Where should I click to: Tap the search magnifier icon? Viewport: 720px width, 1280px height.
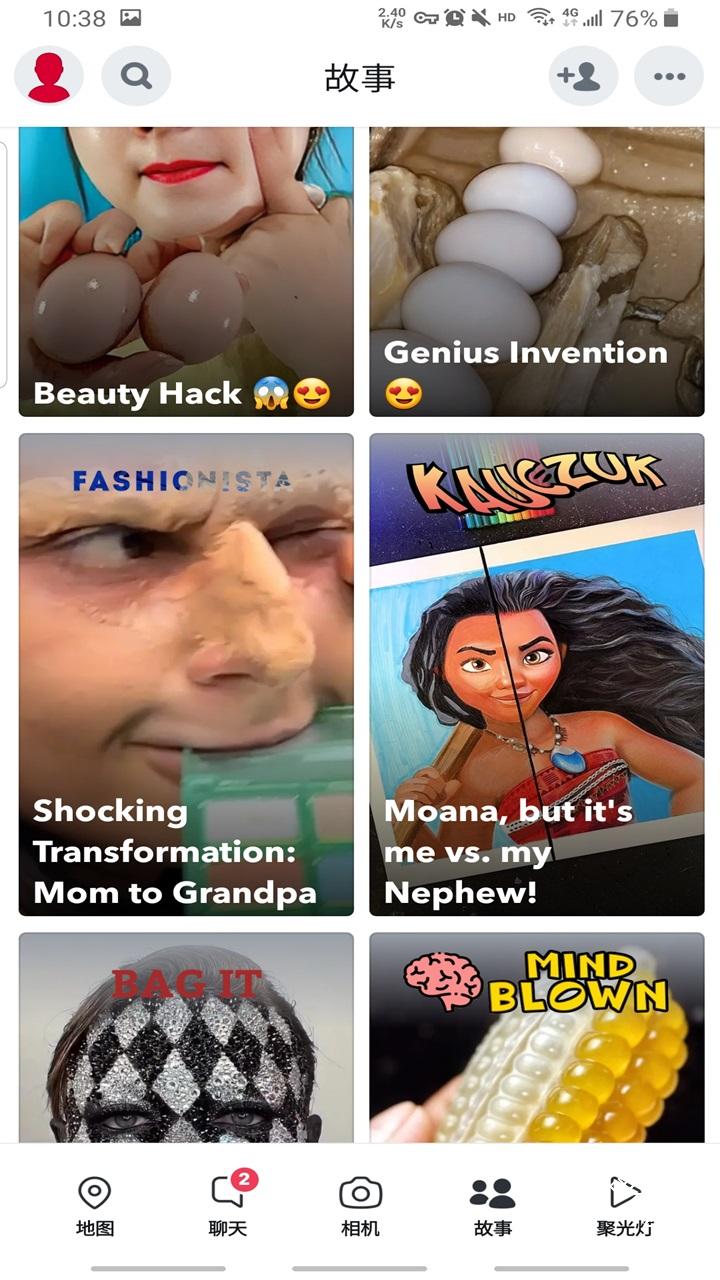(136, 76)
